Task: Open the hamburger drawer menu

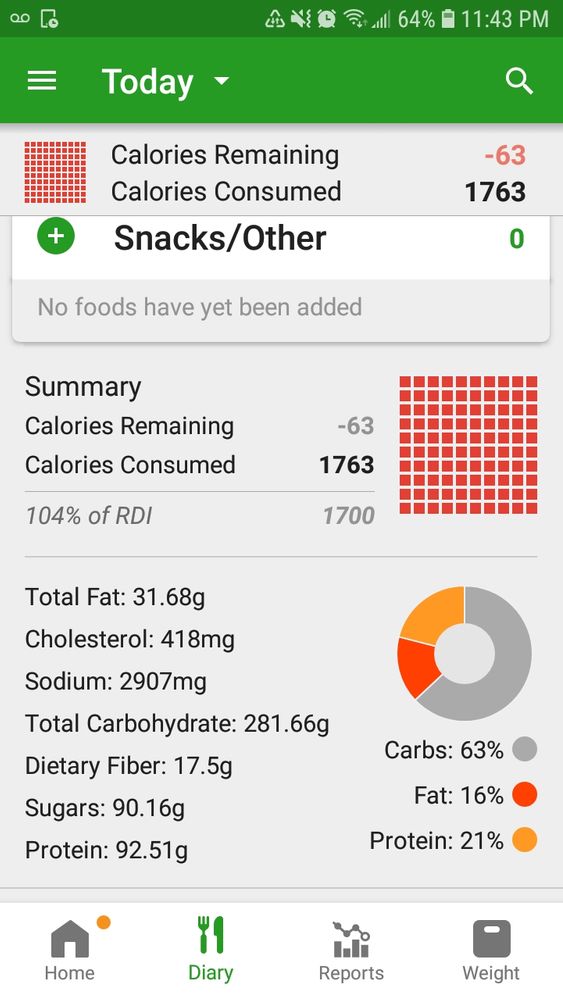Action: tap(42, 81)
